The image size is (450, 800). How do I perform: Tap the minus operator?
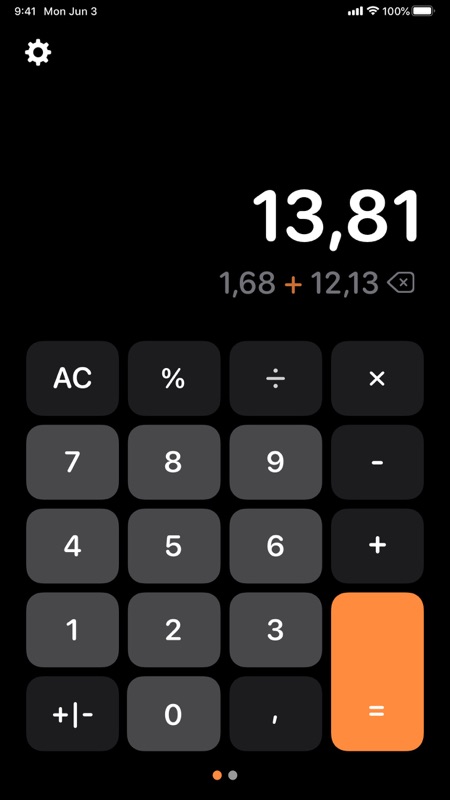point(377,462)
